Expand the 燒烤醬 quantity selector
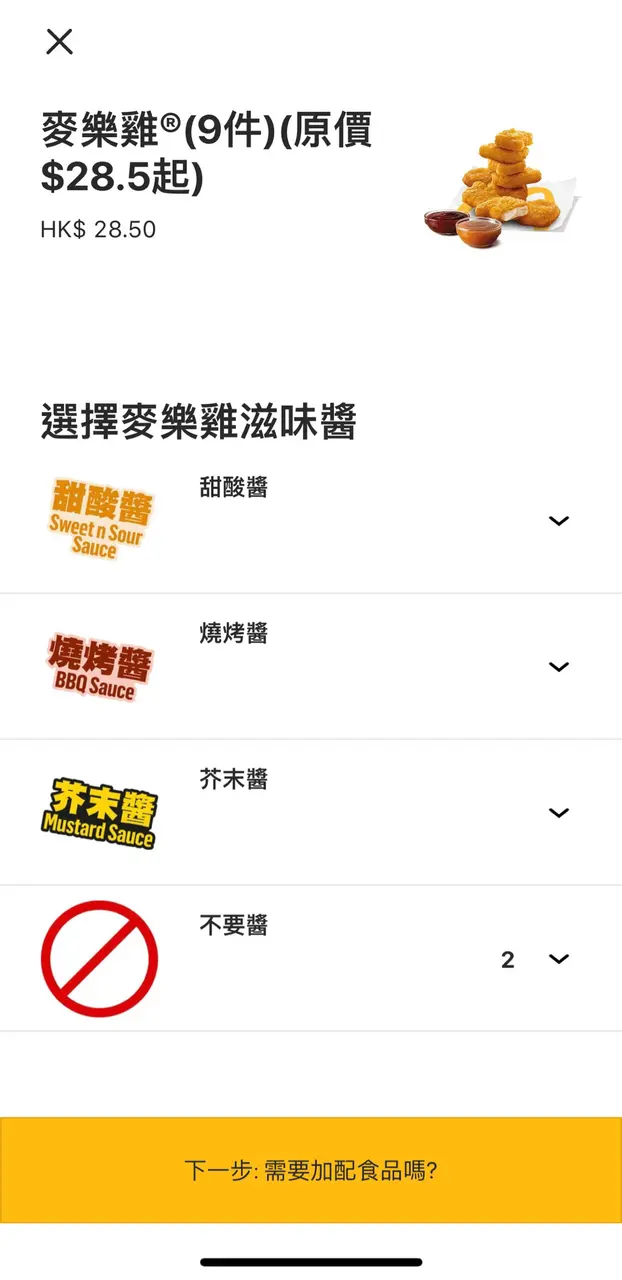Image resolution: width=622 pixels, height=1280 pixels. [558, 667]
